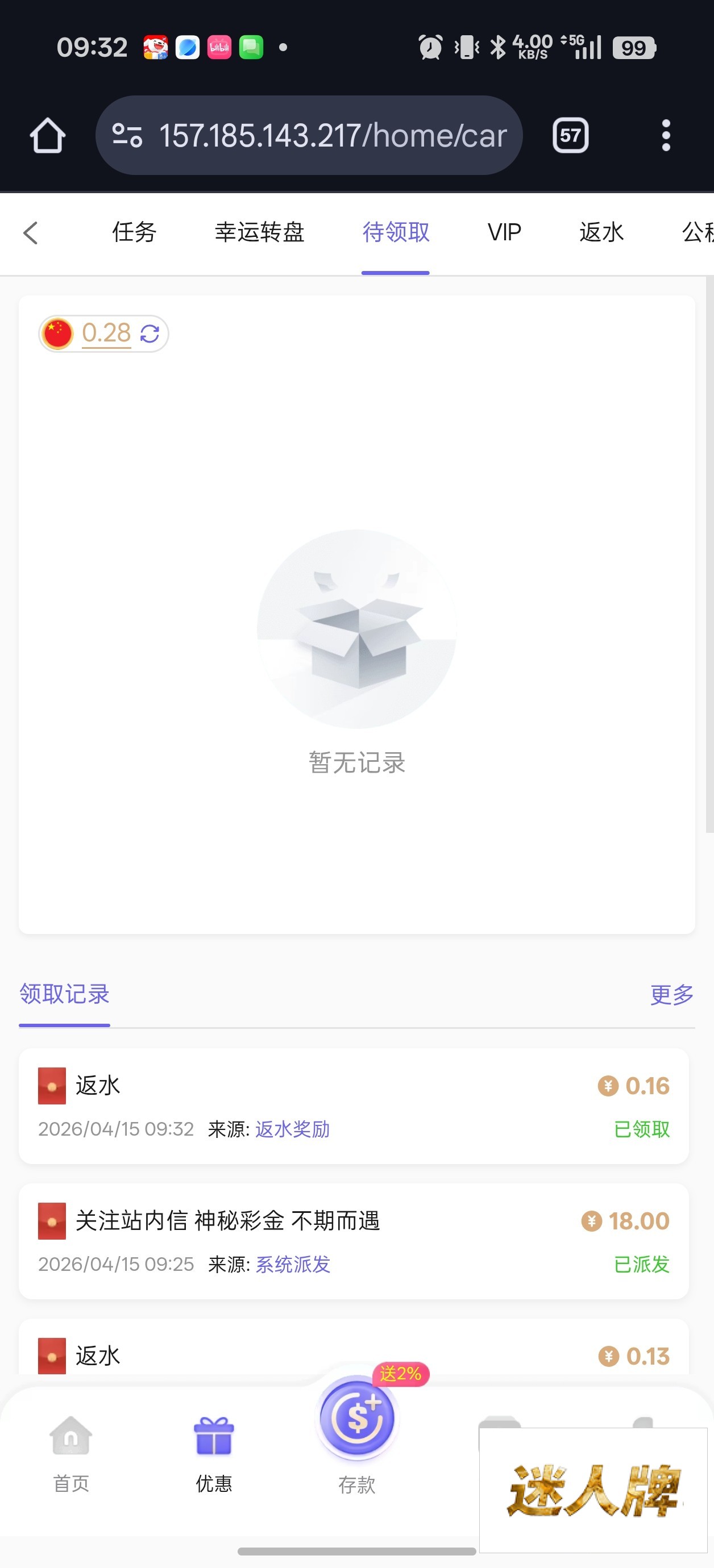
Task: Open the 返水 tab
Action: point(601,232)
